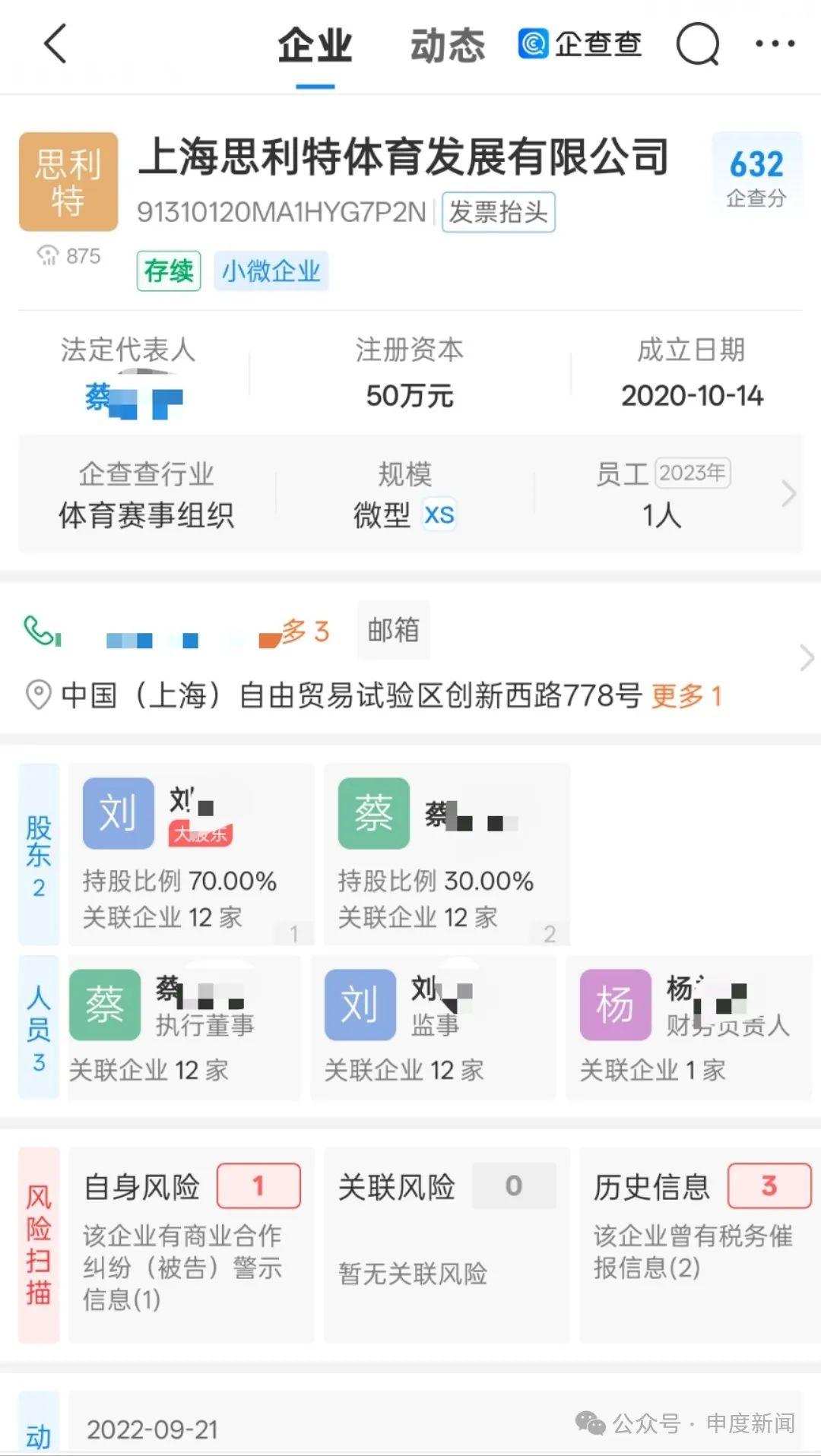821x1456 pixels.
Task: Expand the 员工 2023年 details chevron
Action: (x=788, y=494)
